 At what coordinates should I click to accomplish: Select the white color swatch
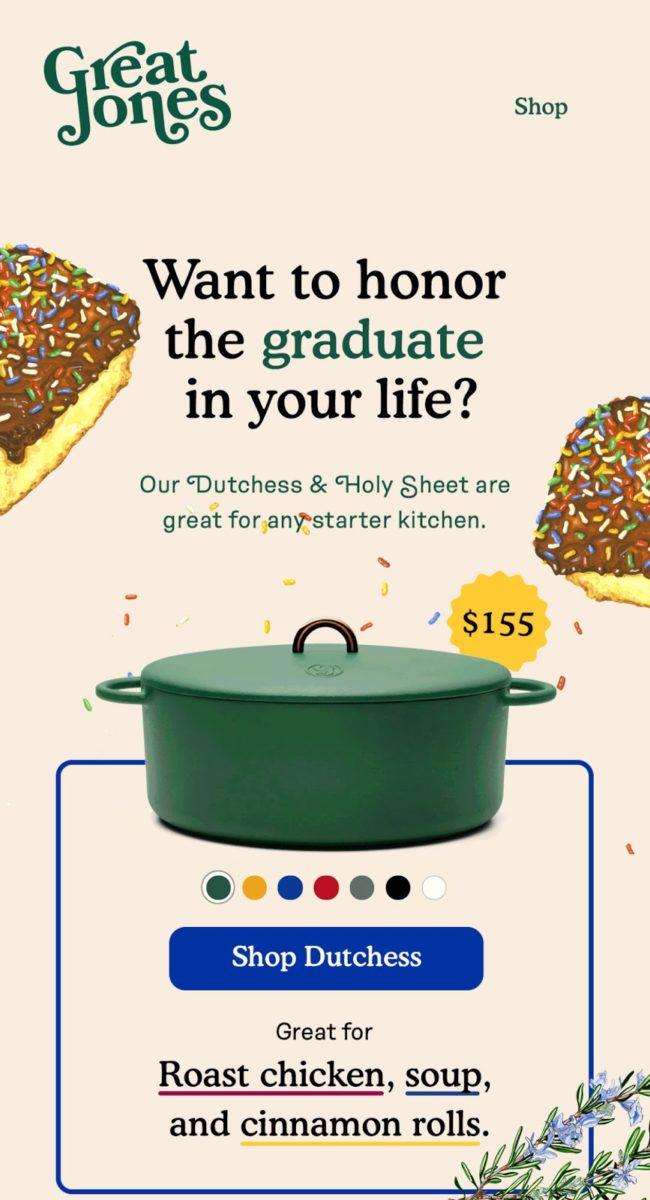434,887
